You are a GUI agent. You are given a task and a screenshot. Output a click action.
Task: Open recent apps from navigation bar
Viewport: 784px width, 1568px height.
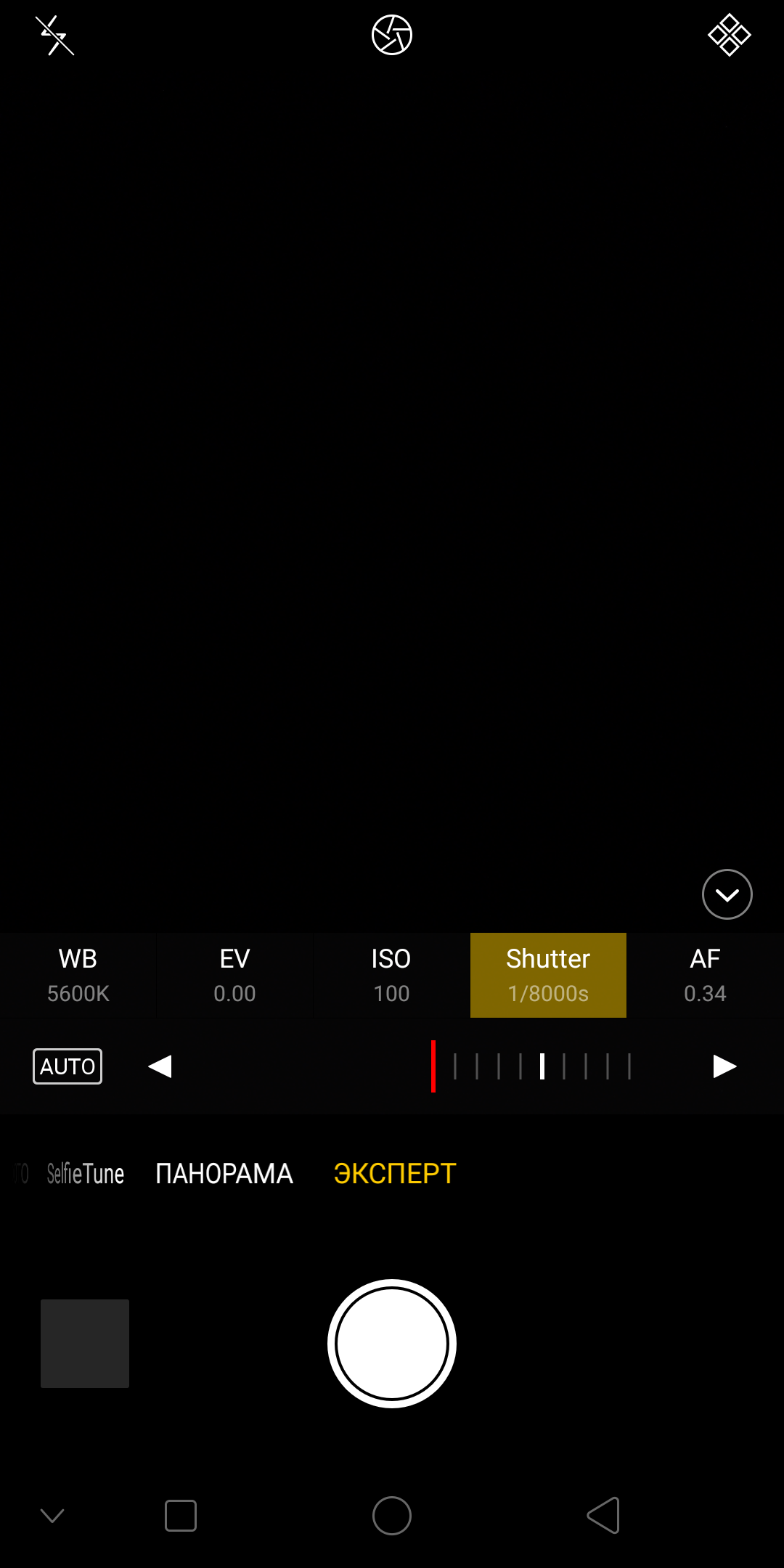181,1516
